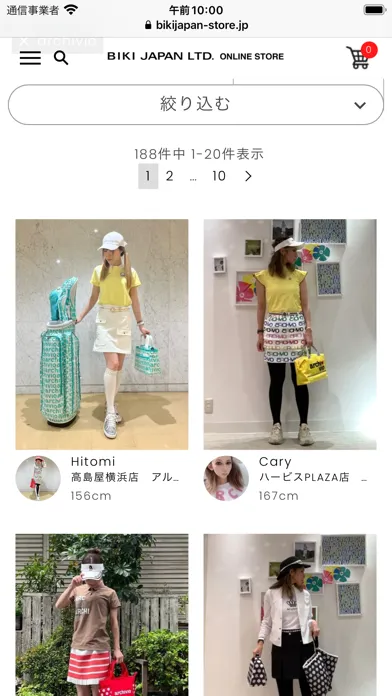
Task: Open Cary's yellow top outfit photo
Action: (x=290, y=334)
